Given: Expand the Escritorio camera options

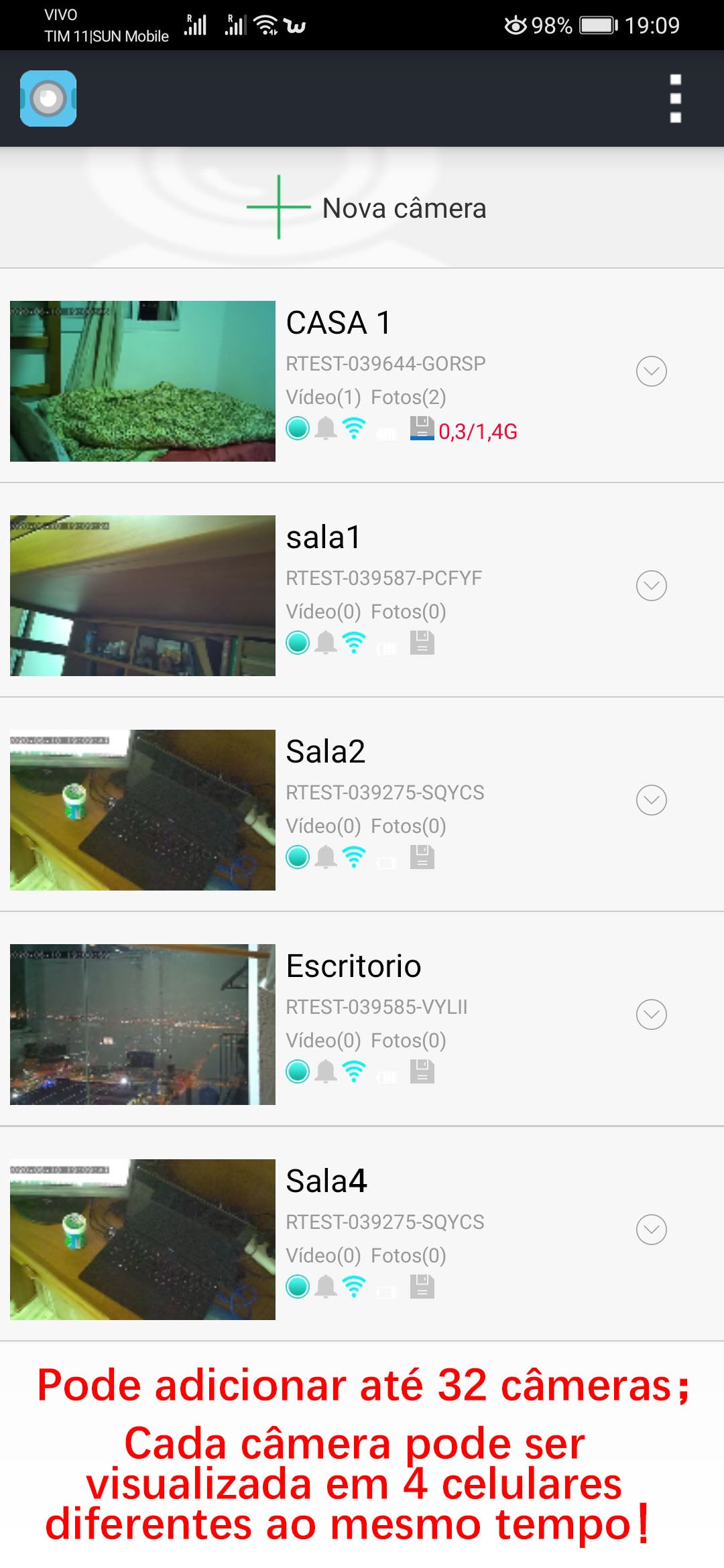Looking at the screenshot, I should pos(651,1015).
